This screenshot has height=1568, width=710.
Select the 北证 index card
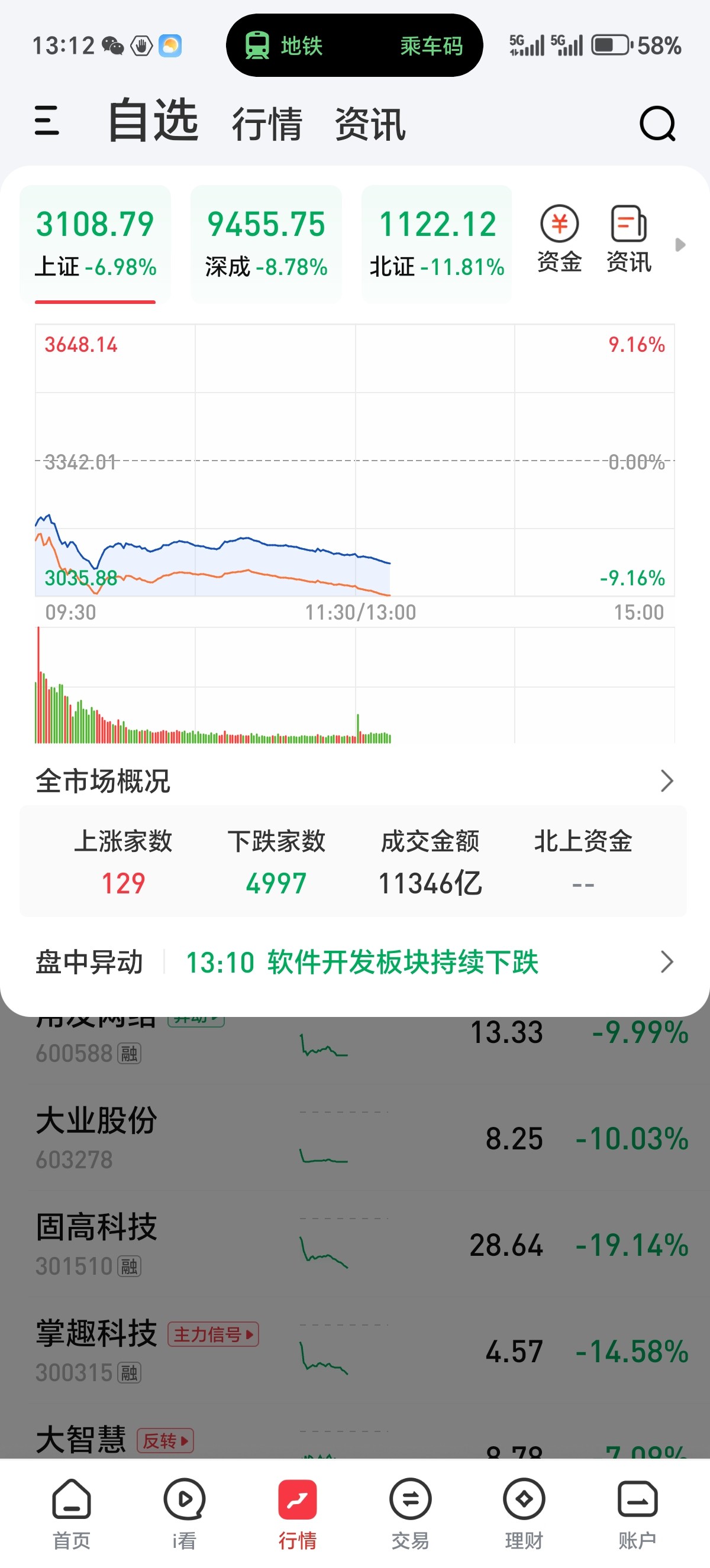(x=437, y=244)
